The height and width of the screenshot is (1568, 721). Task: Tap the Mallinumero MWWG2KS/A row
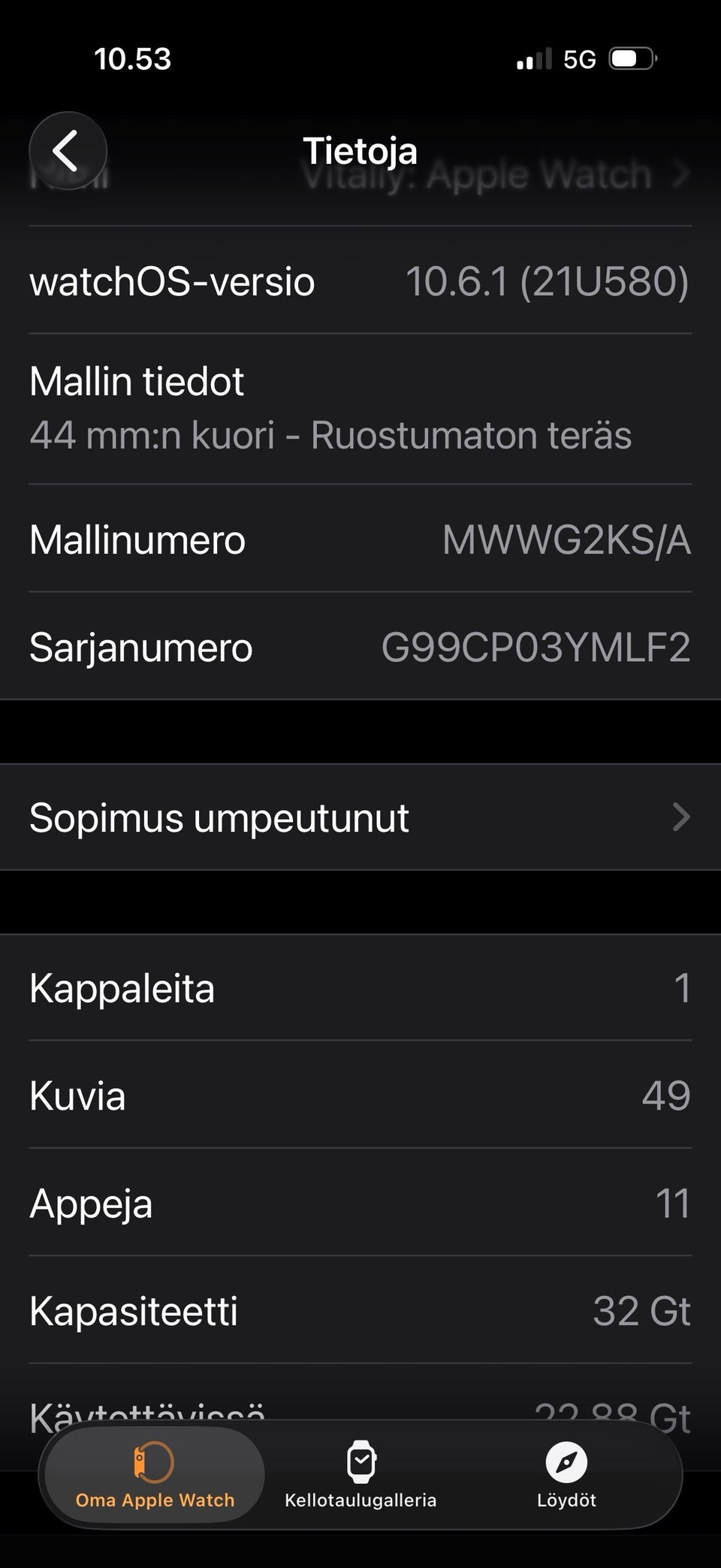[360, 539]
